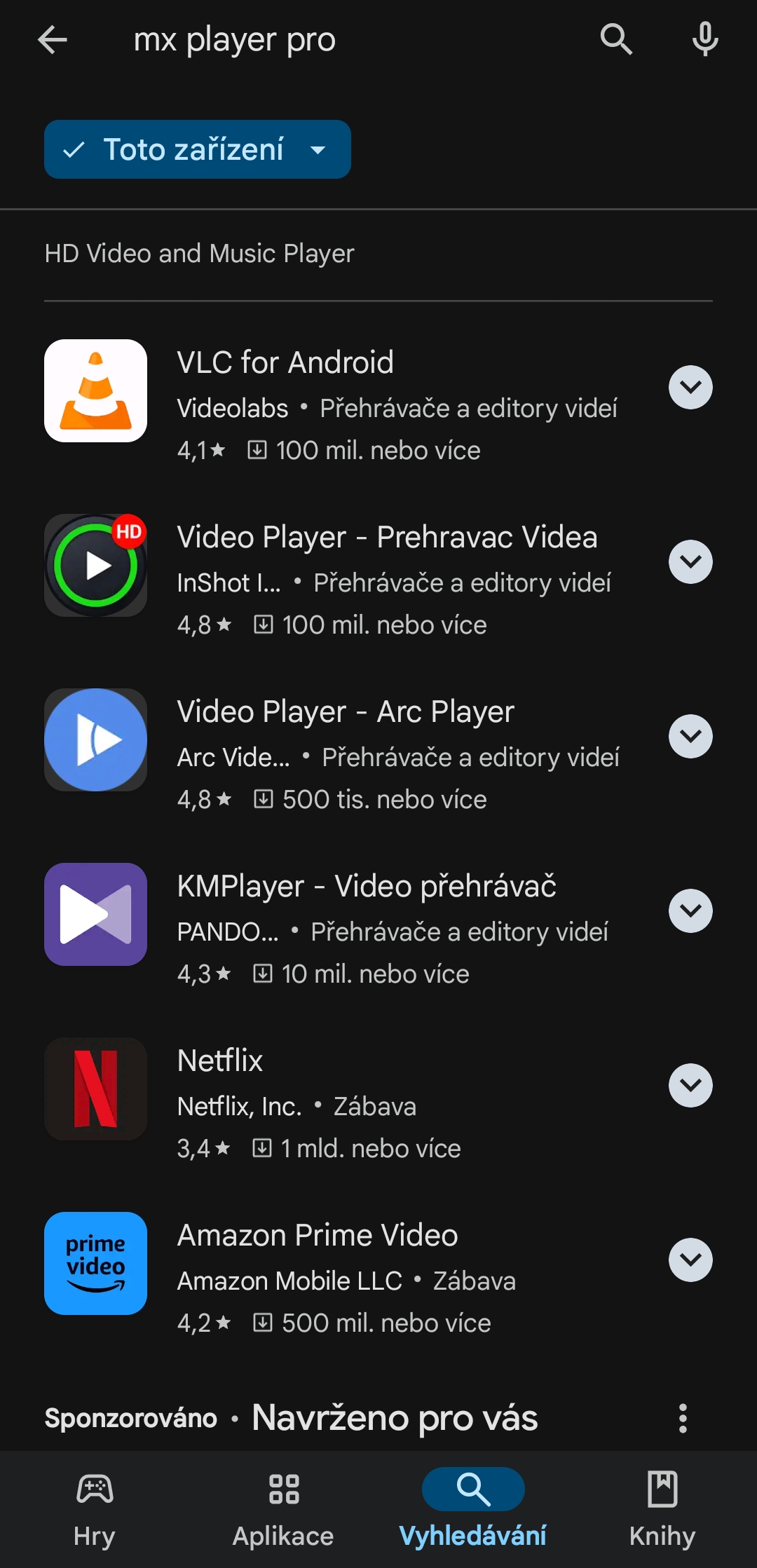757x1568 pixels.
Task: Edit the 'mx player pro' search query
Action: [x=235, y=39]
